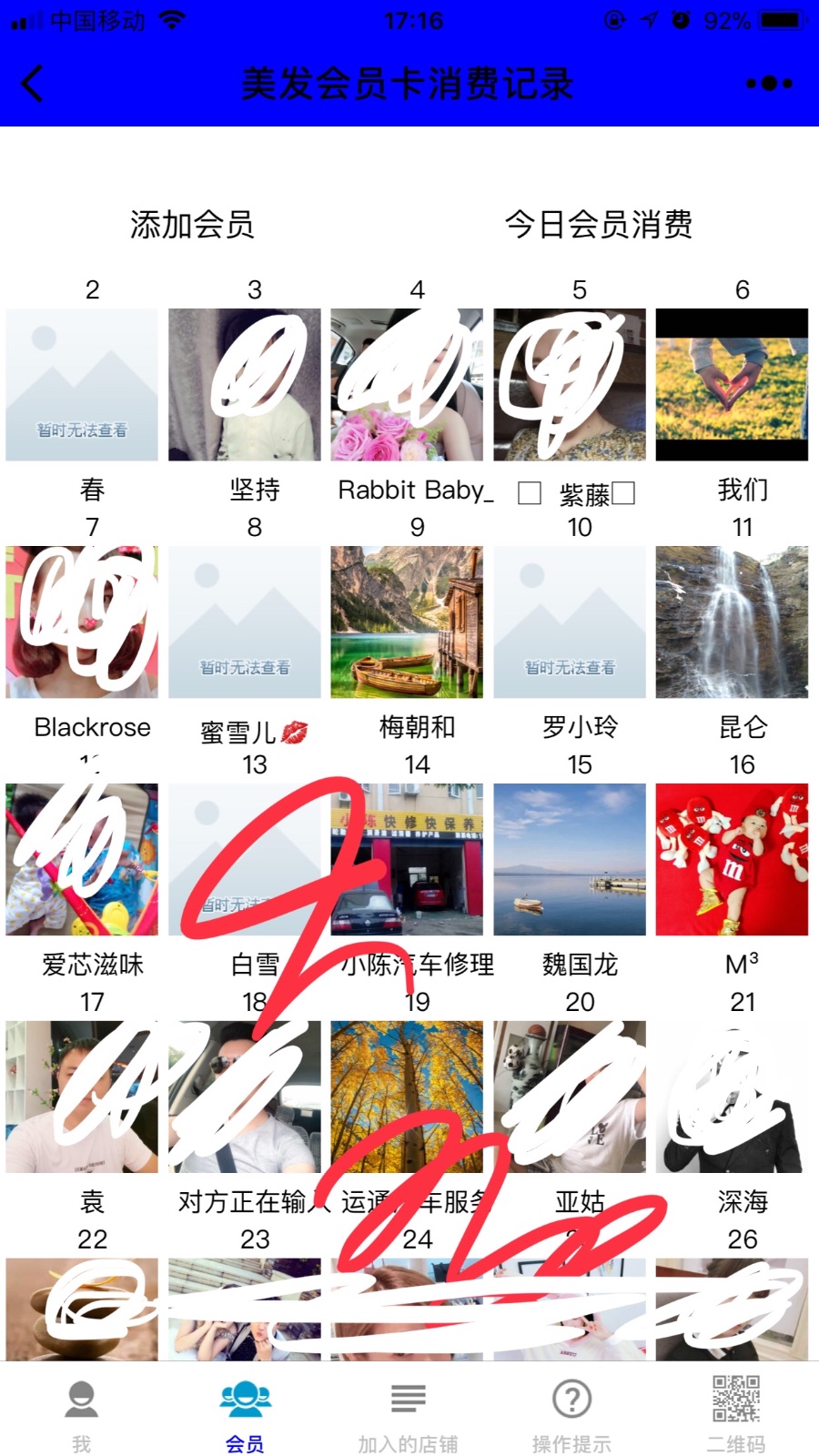819x1456 pixels.
Task: Open the three-dot more menu
Action: (769, 84)
